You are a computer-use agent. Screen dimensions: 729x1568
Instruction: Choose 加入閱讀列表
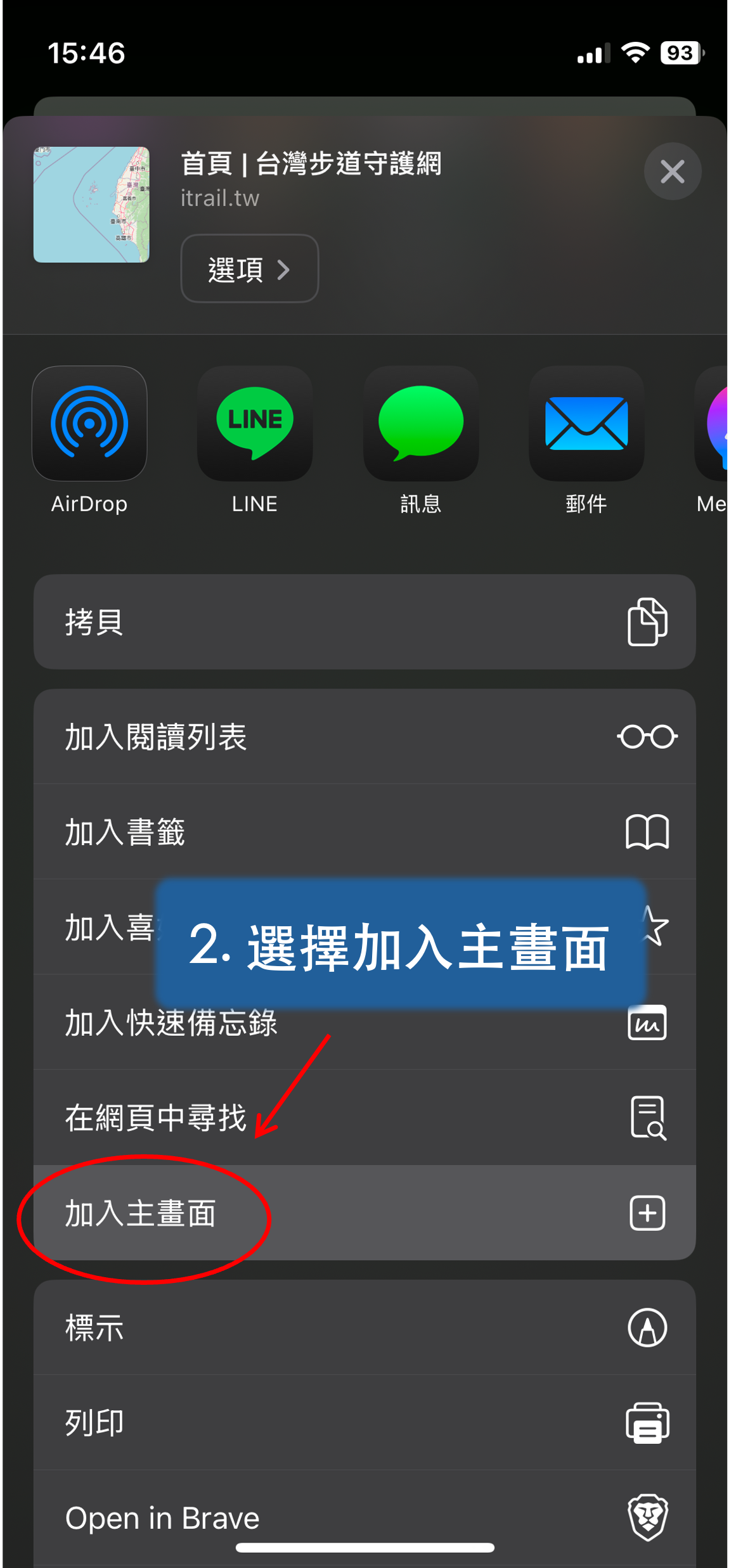point(364,736)
